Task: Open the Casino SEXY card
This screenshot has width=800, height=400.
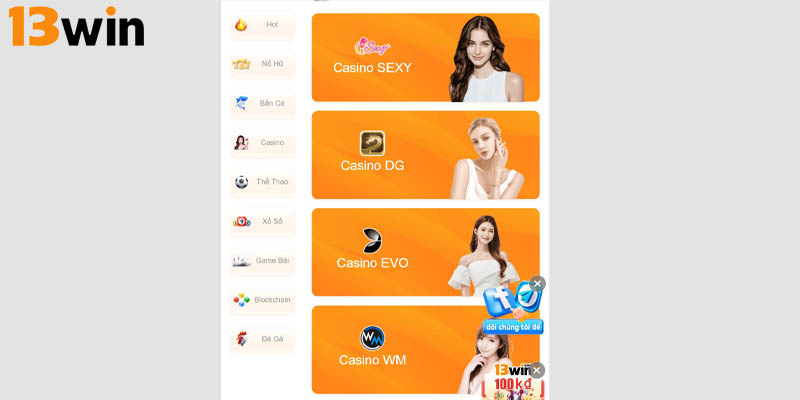Action: click(400, 58)
